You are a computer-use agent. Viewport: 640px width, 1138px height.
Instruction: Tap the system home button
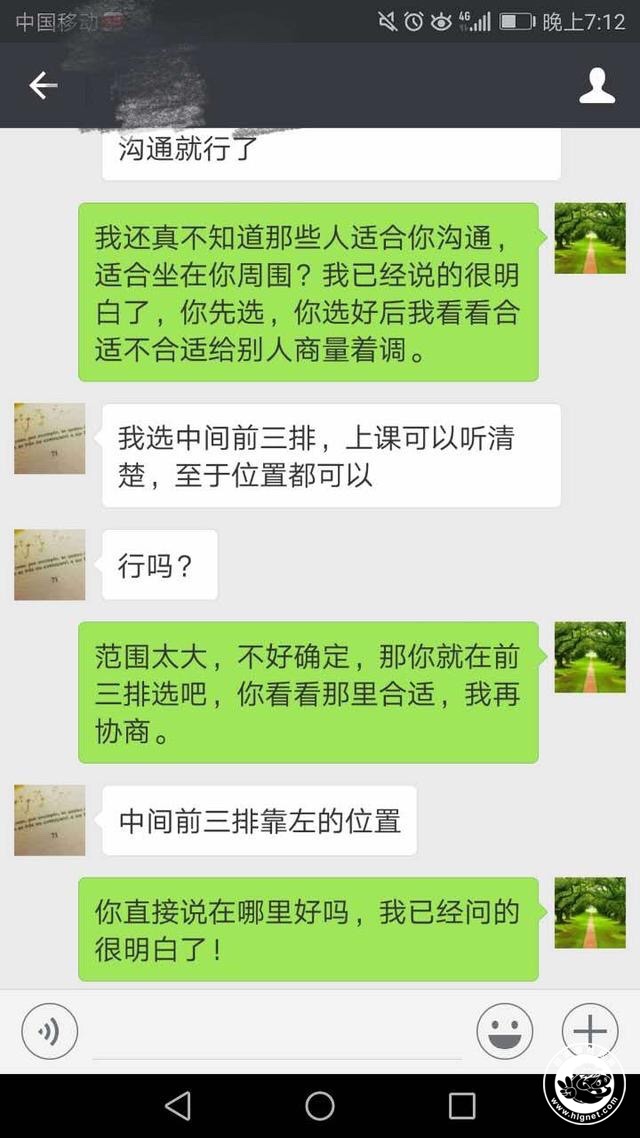(320, 1106)
